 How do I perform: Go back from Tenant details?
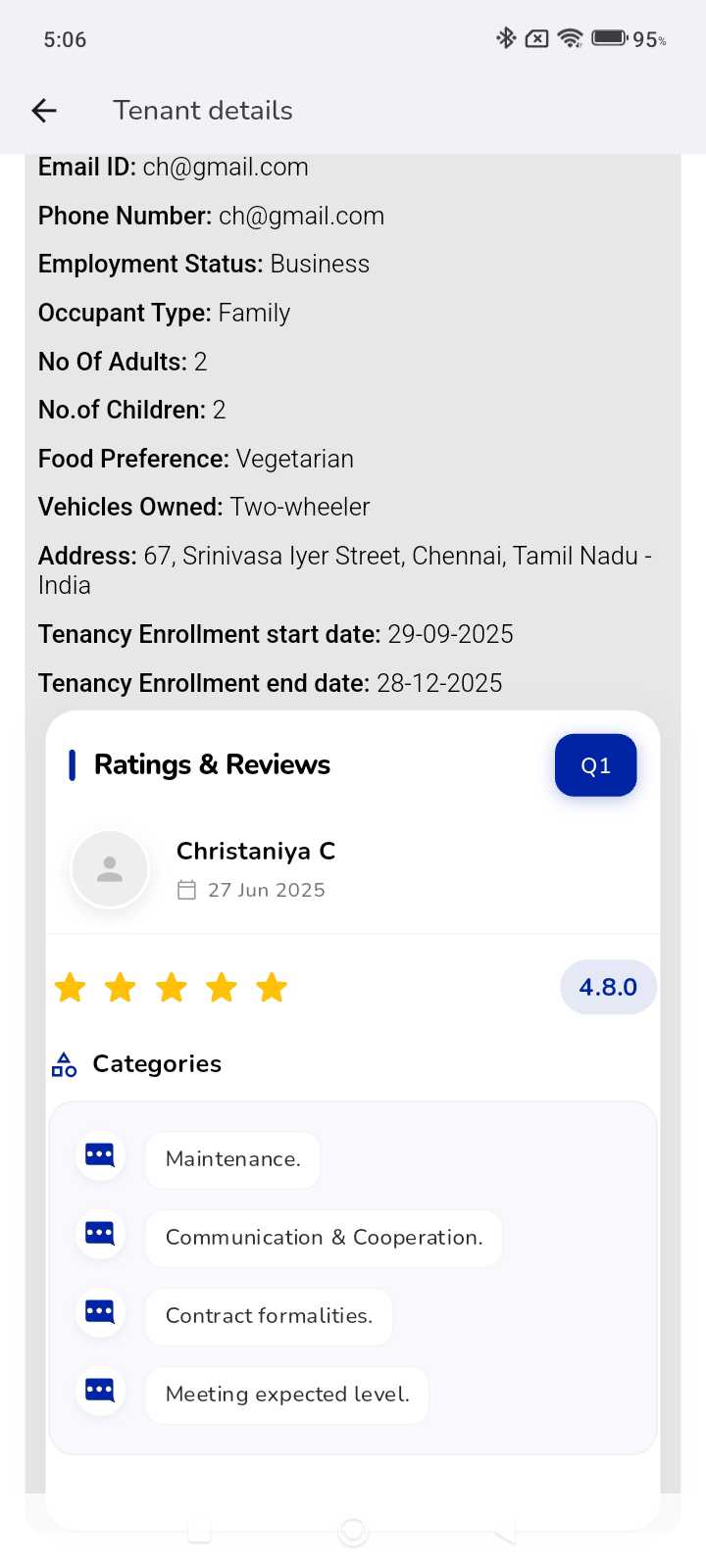pyautogui.click(x=44, y=111)
